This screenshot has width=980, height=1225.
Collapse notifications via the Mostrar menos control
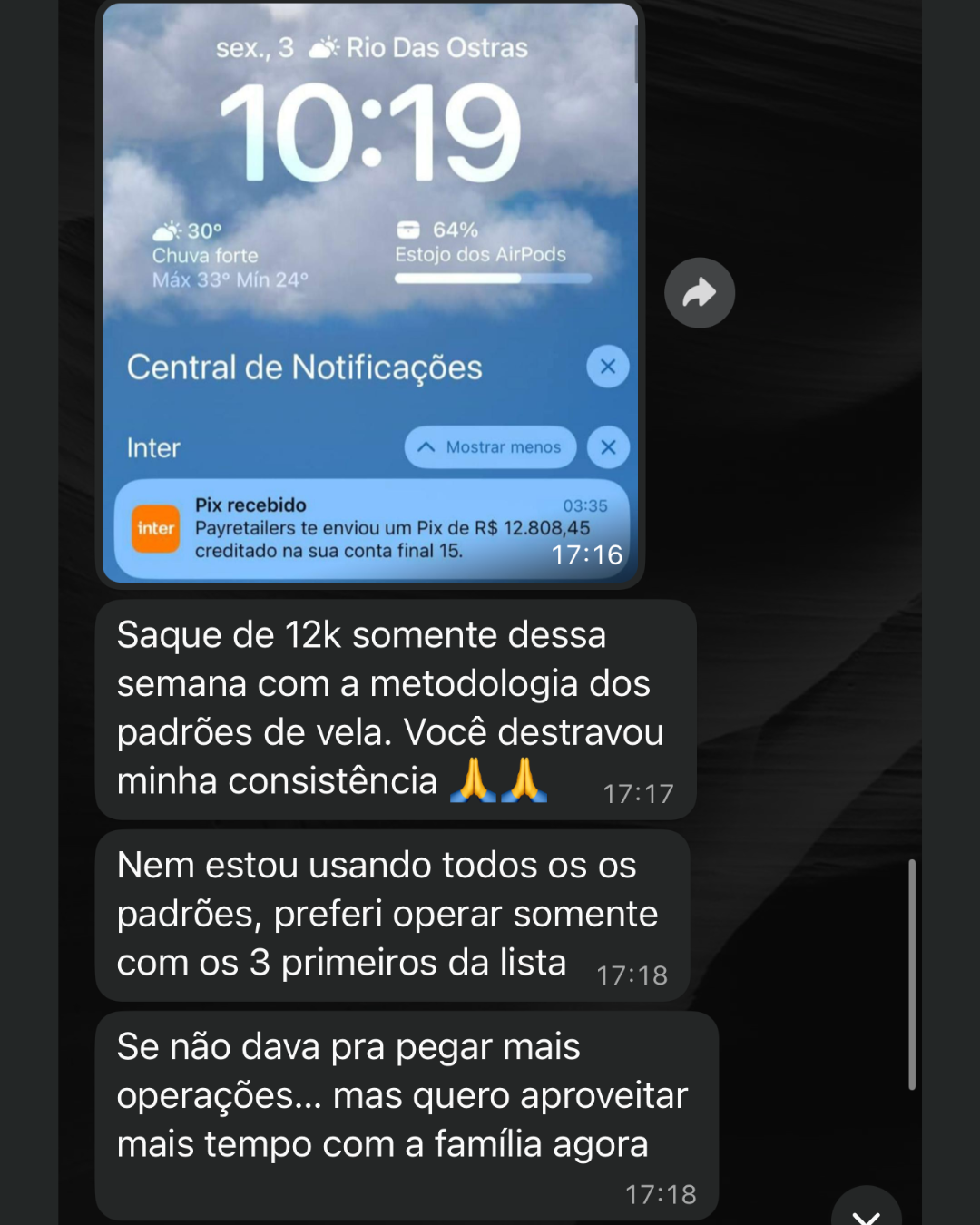(490, 446)
